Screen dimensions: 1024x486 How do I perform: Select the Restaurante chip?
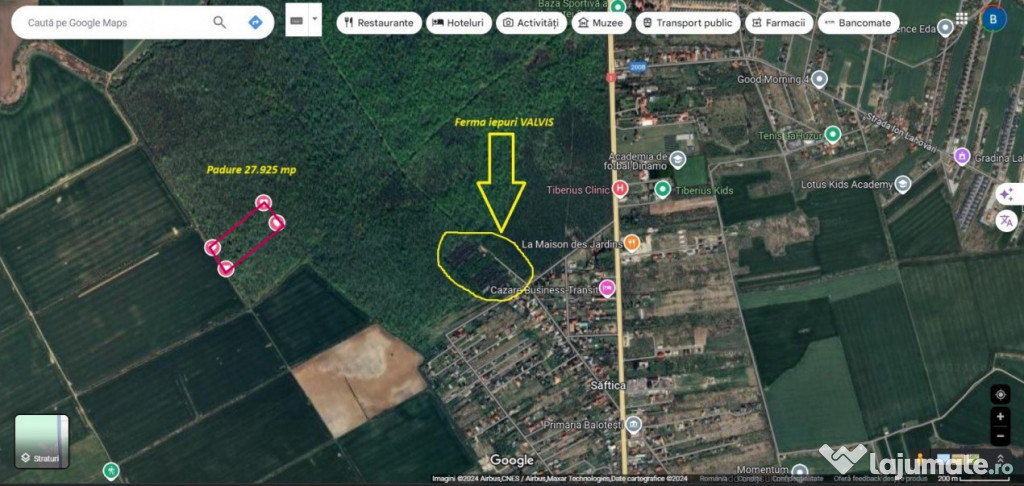click(379, 23)
